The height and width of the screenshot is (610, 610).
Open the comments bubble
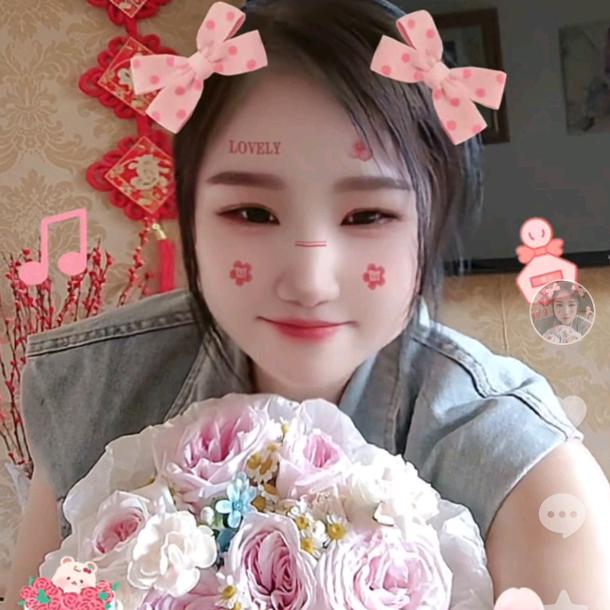[x=562, y=514]
